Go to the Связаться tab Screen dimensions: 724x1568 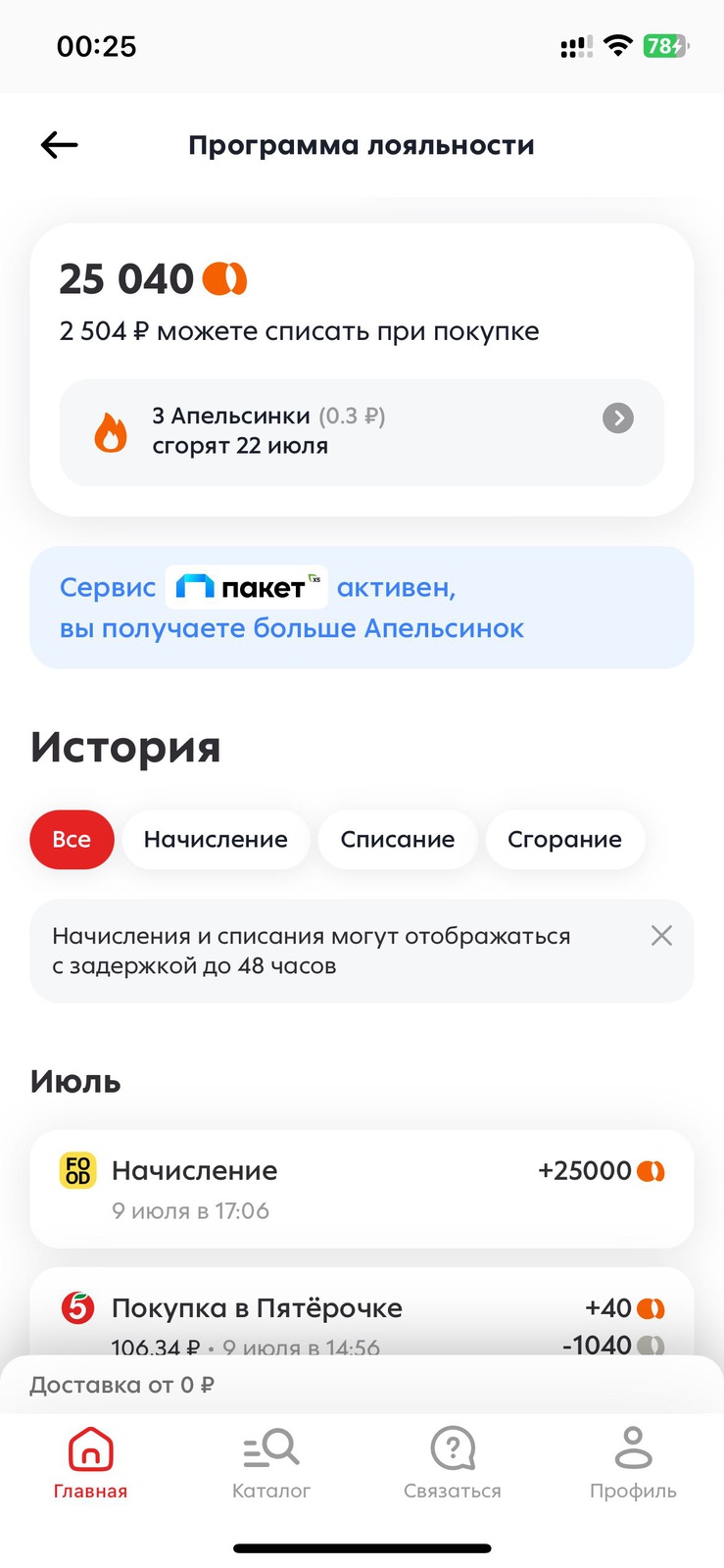[x=453, y=1462]
